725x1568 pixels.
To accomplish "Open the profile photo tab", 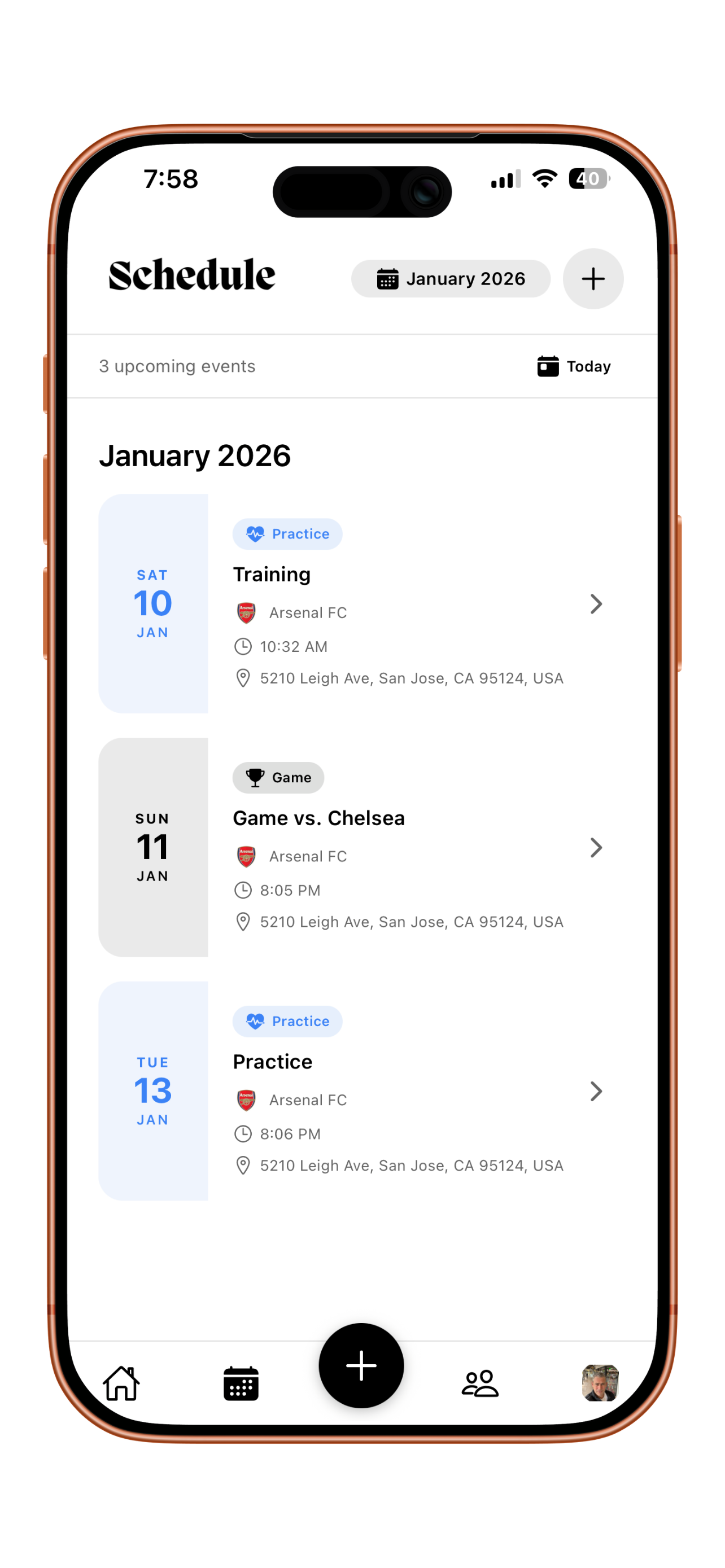I will [x=600, y=1383].
